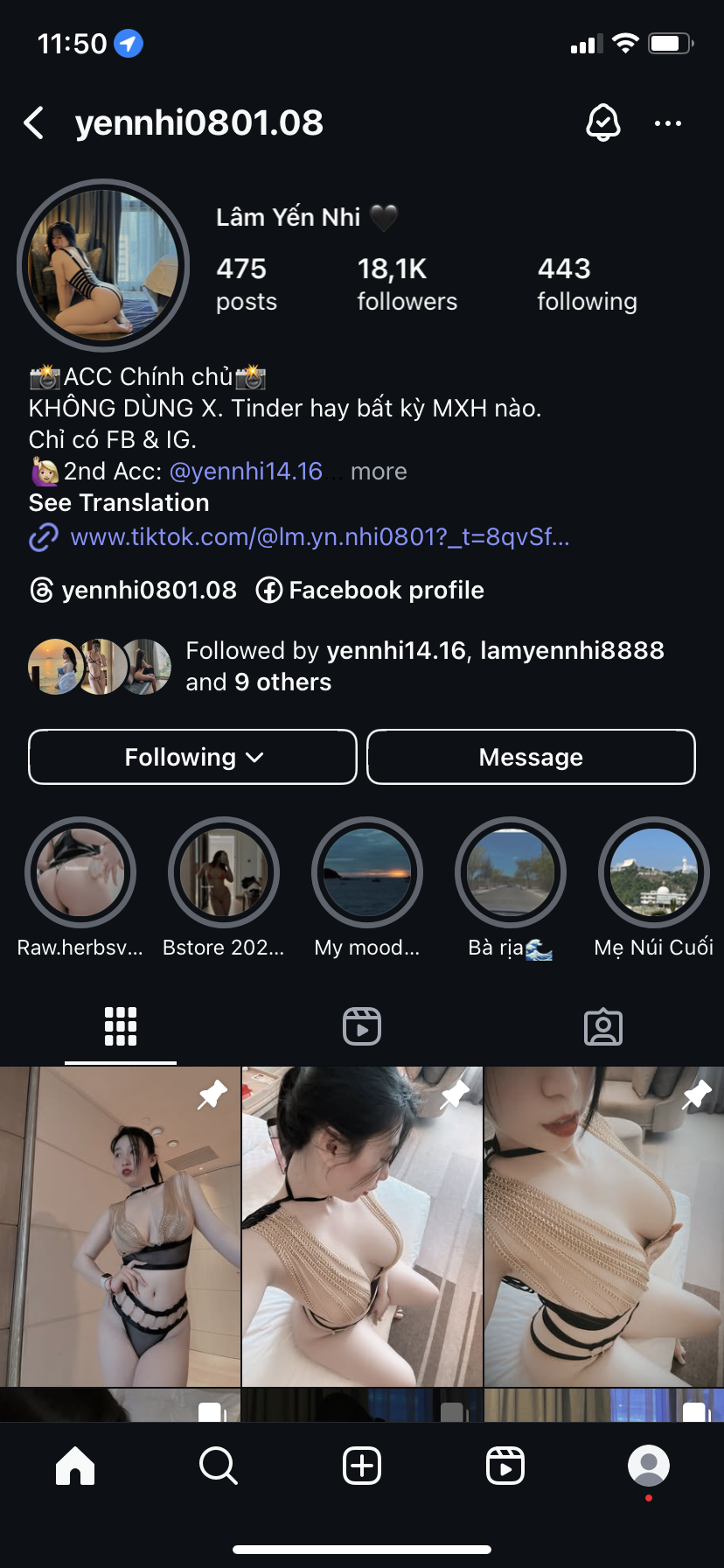Image resolution: width=724 pixels, height=1568 pixels.
Task: View the Bà rịa story highlight
Action: [x=511, y=872]
